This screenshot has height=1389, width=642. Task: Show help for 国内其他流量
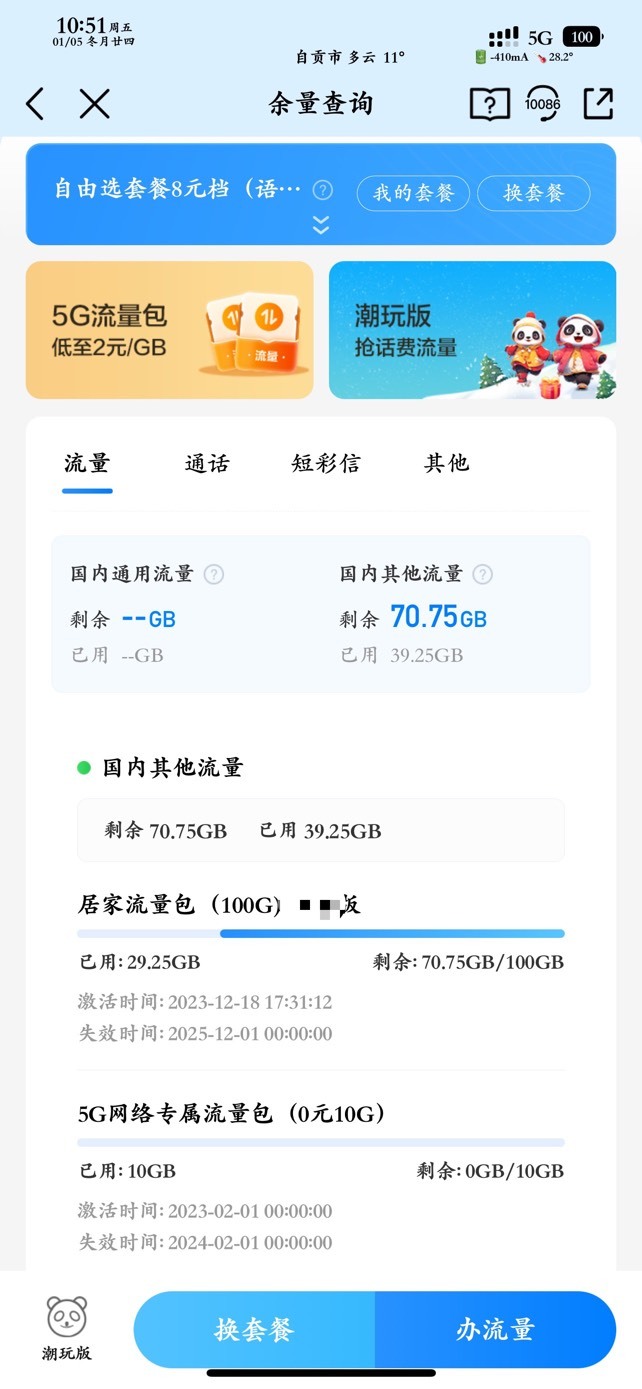[483, 574]
